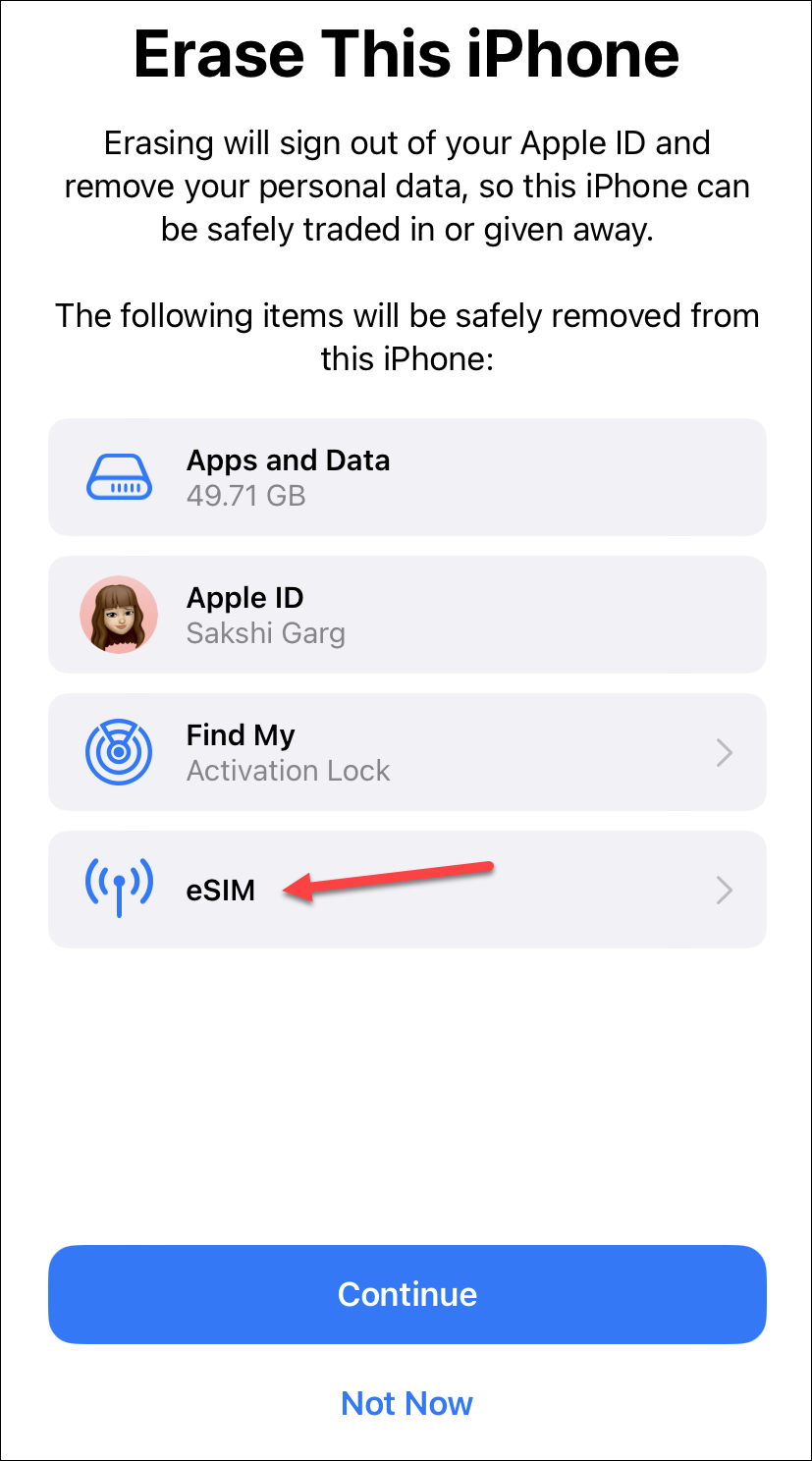This screenshot has height=1461, width=812.
Task: Open the eSIM row
Action: 406,890
